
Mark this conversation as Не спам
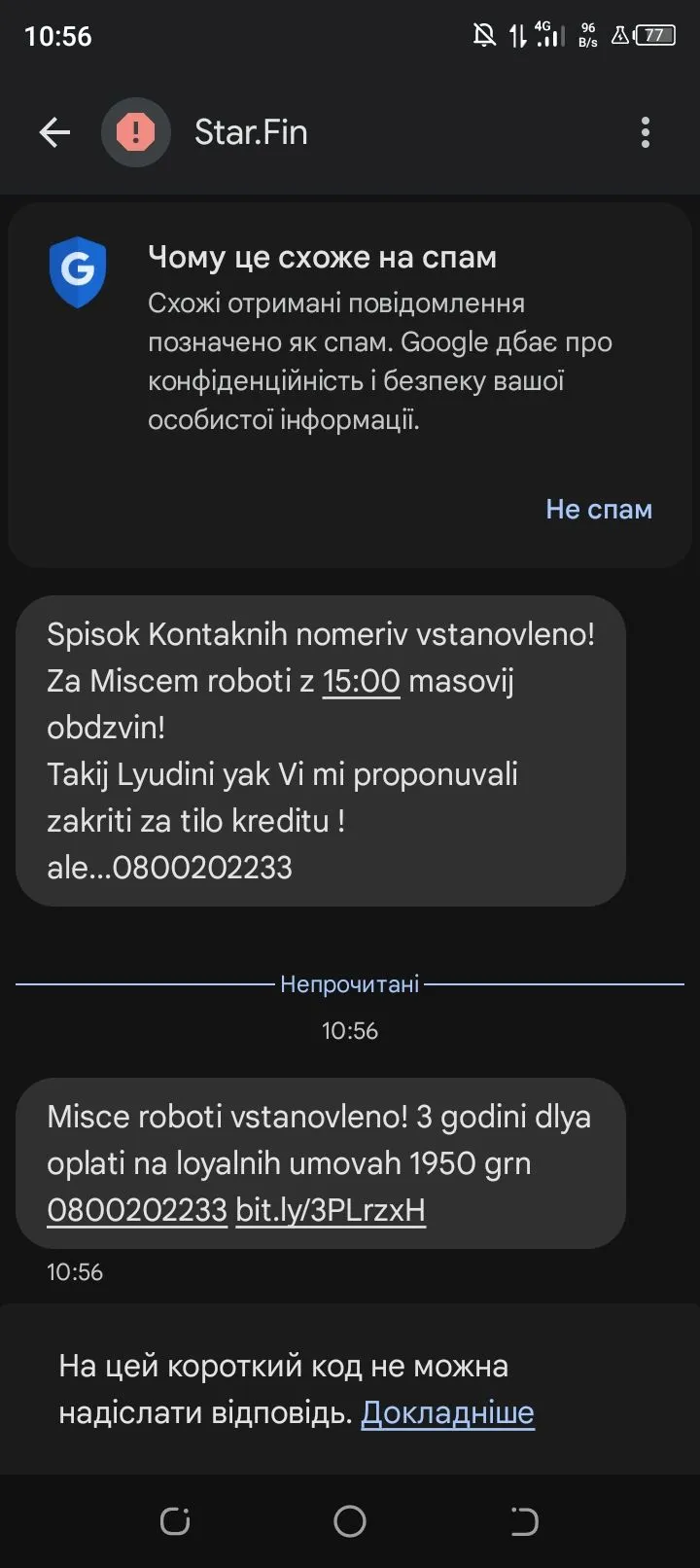click(598, 509)
